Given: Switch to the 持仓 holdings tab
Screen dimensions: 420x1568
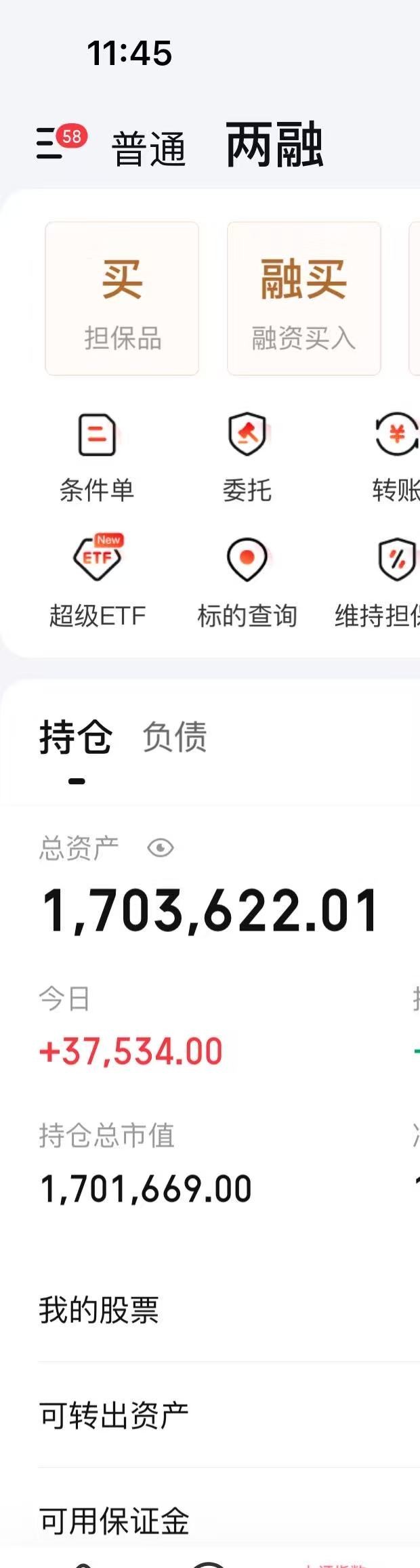Looking at the screenshot, I should 75,737.
